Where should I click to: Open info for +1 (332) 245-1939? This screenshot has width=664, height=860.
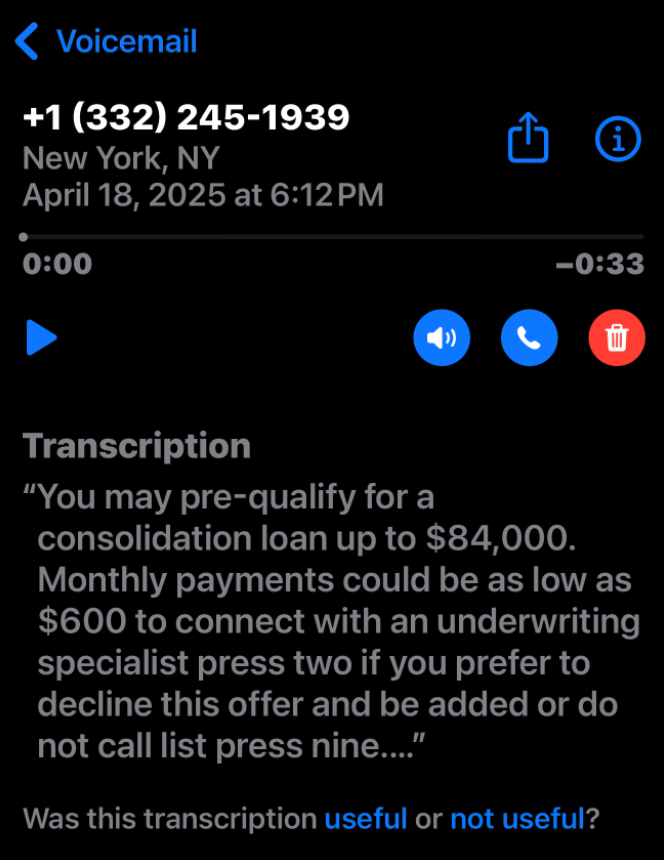(617, 139)
